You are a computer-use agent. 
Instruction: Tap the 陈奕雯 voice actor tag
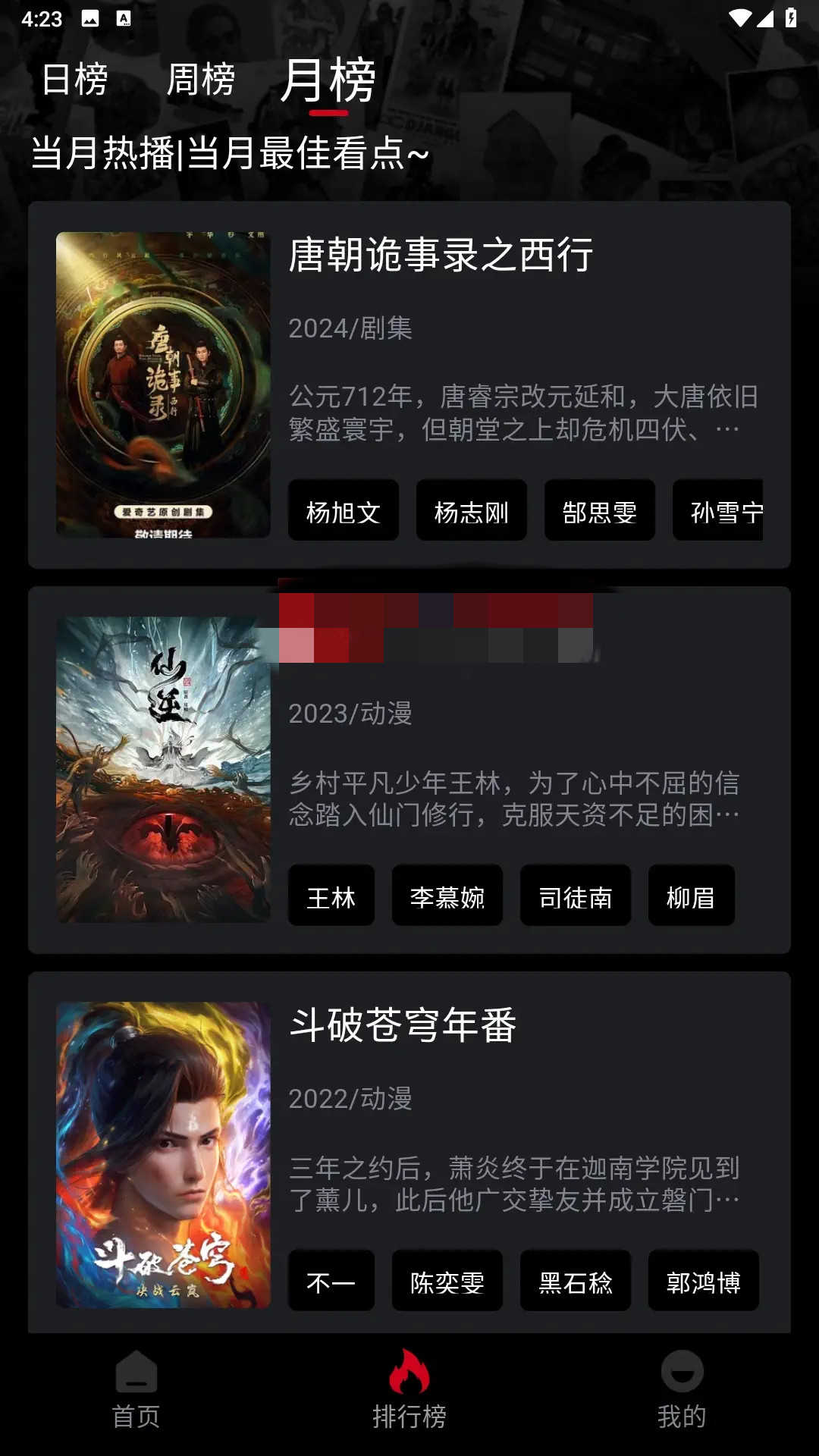pos(447,1280)
